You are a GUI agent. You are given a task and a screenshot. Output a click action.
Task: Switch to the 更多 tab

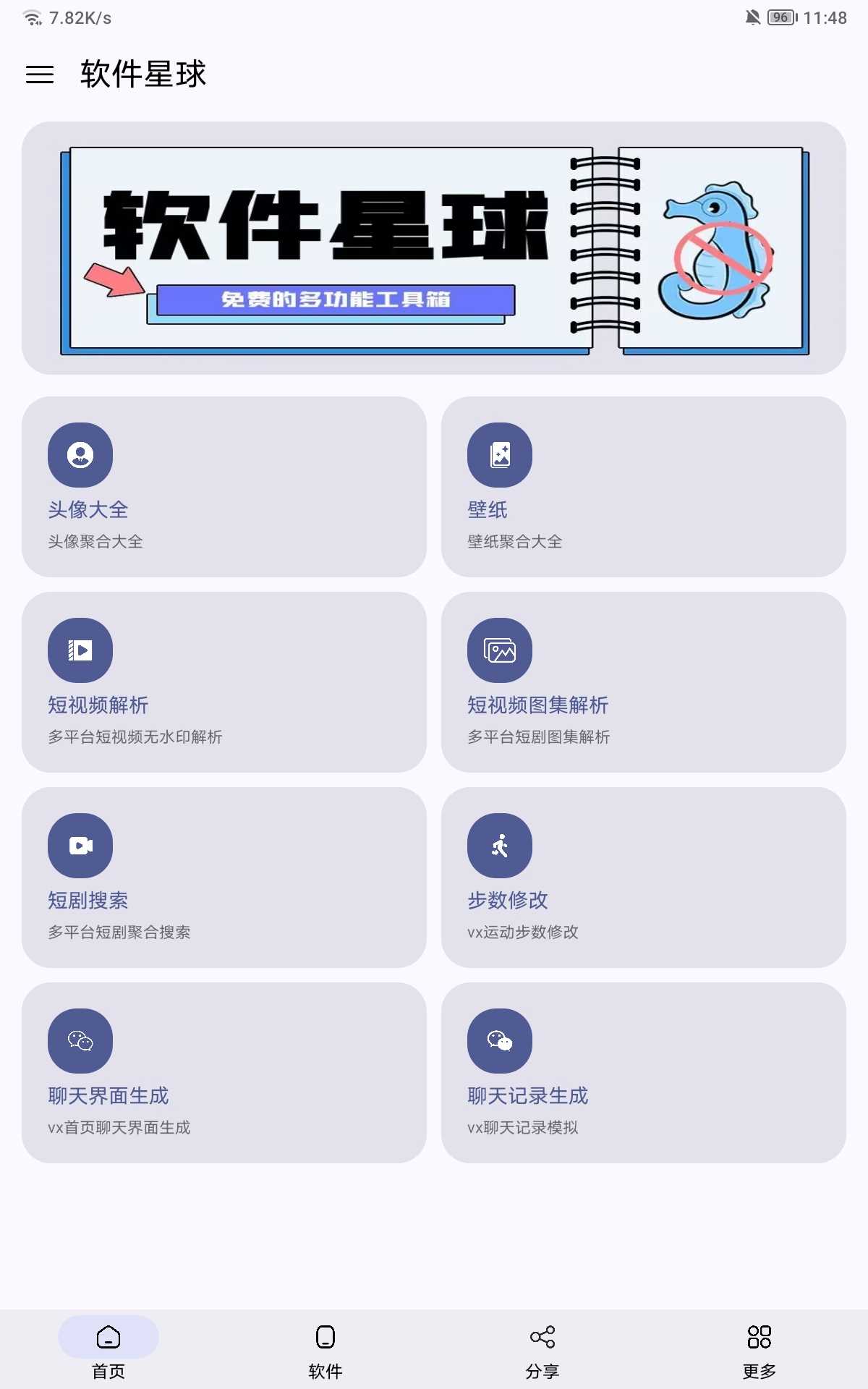(x=759, y=1350)
